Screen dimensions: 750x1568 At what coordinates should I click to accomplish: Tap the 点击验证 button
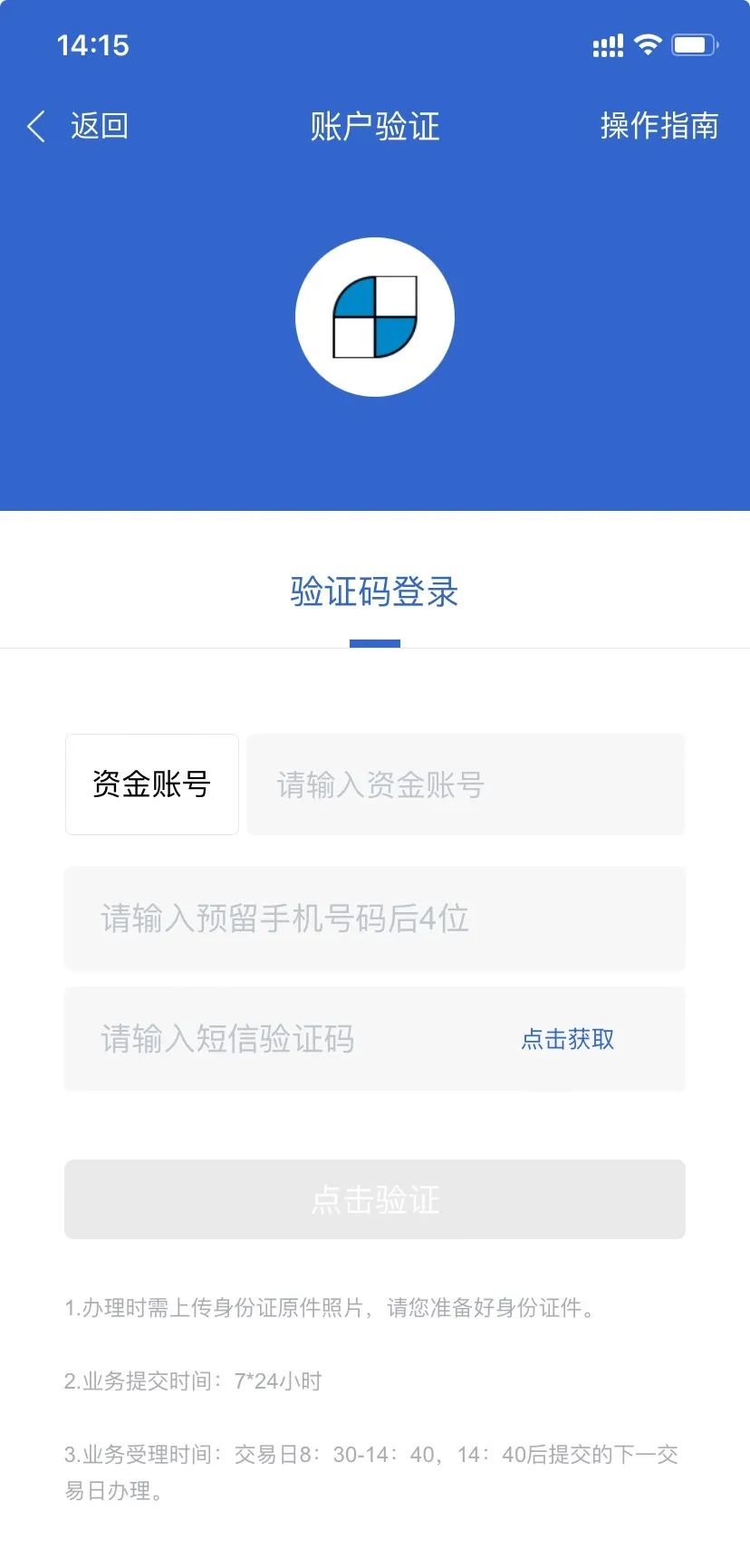pos(374,1199)
